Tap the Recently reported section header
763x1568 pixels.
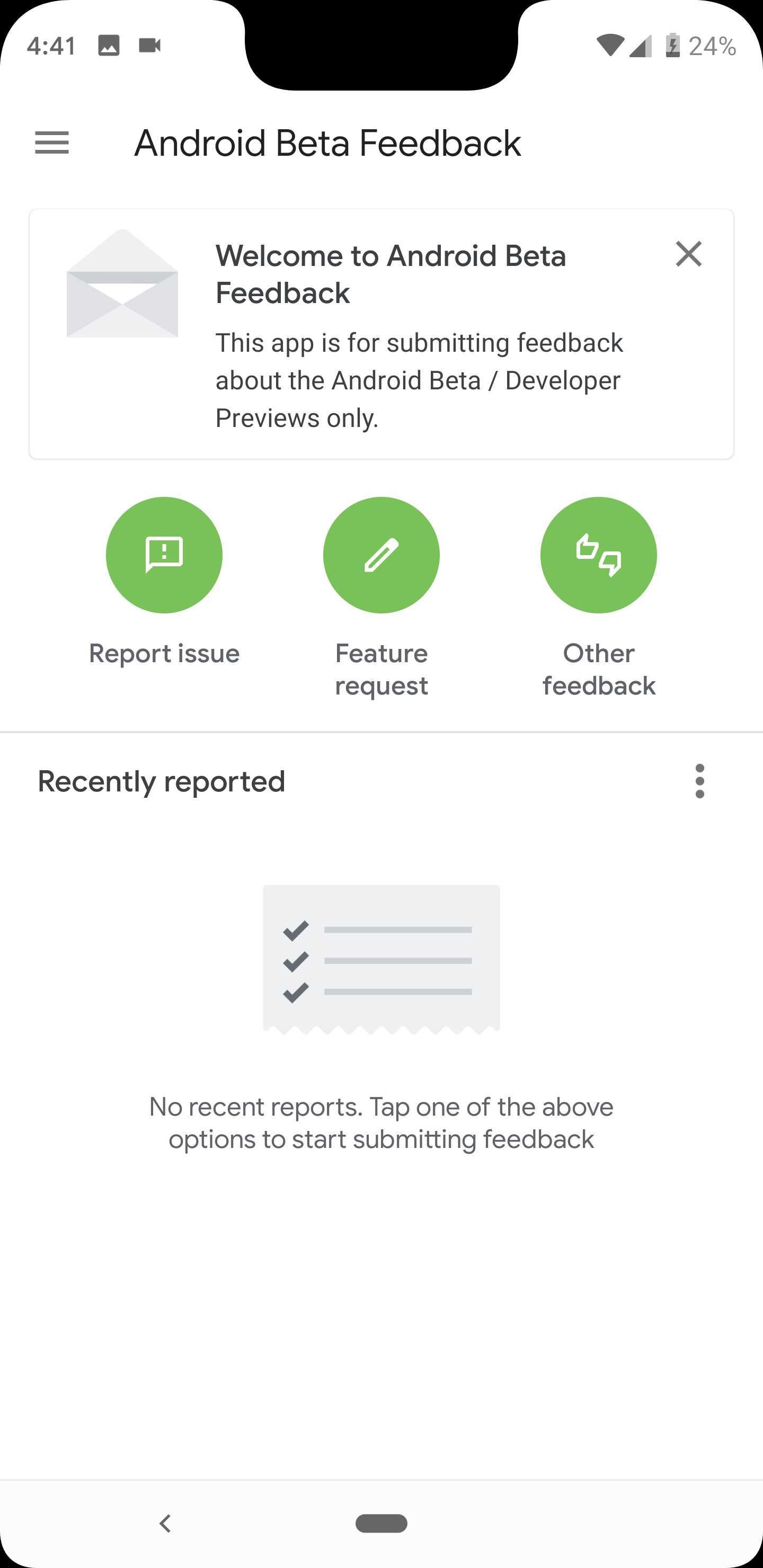tap(162, 781)
